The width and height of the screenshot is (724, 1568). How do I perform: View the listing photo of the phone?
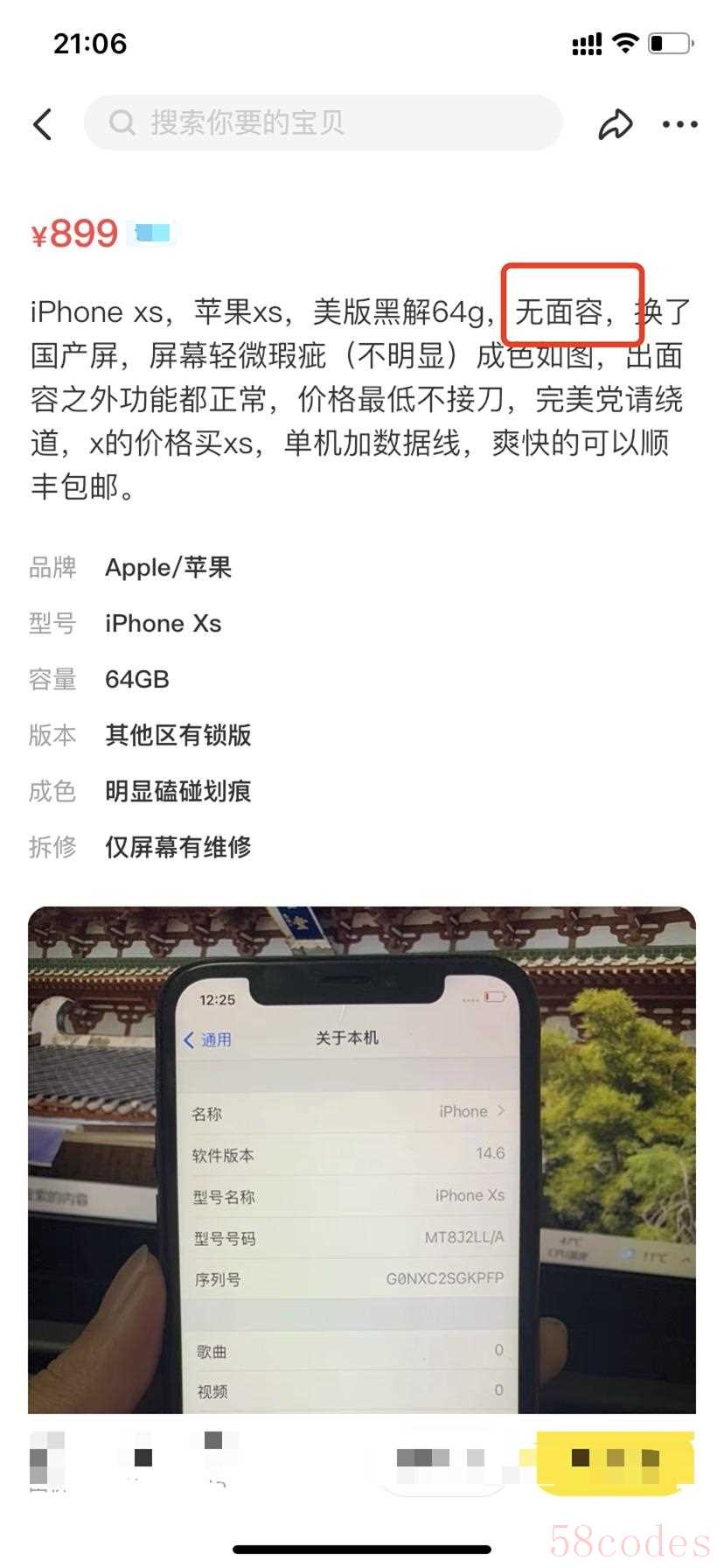click(x=361, y=1159)
